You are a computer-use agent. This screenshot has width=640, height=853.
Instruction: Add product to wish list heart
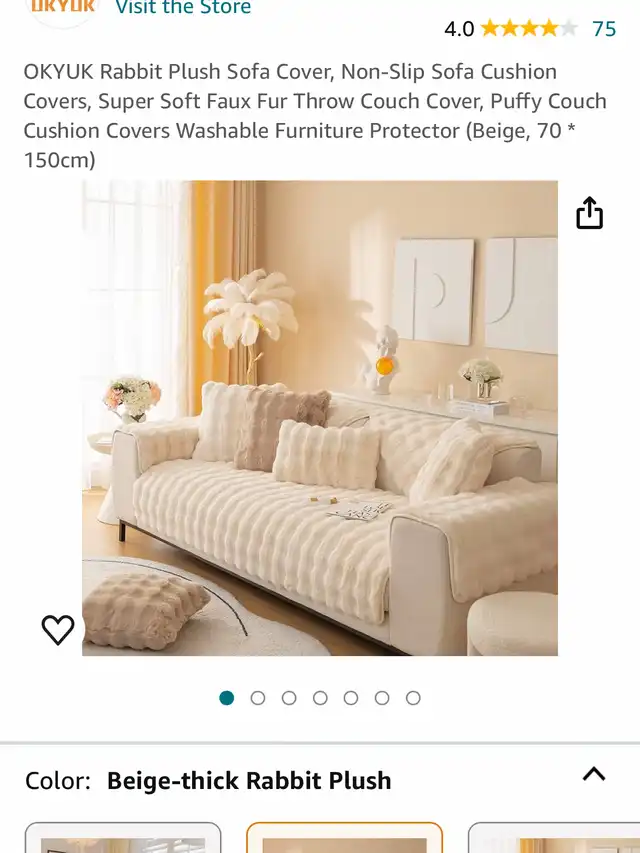click(x=58, y=629)
